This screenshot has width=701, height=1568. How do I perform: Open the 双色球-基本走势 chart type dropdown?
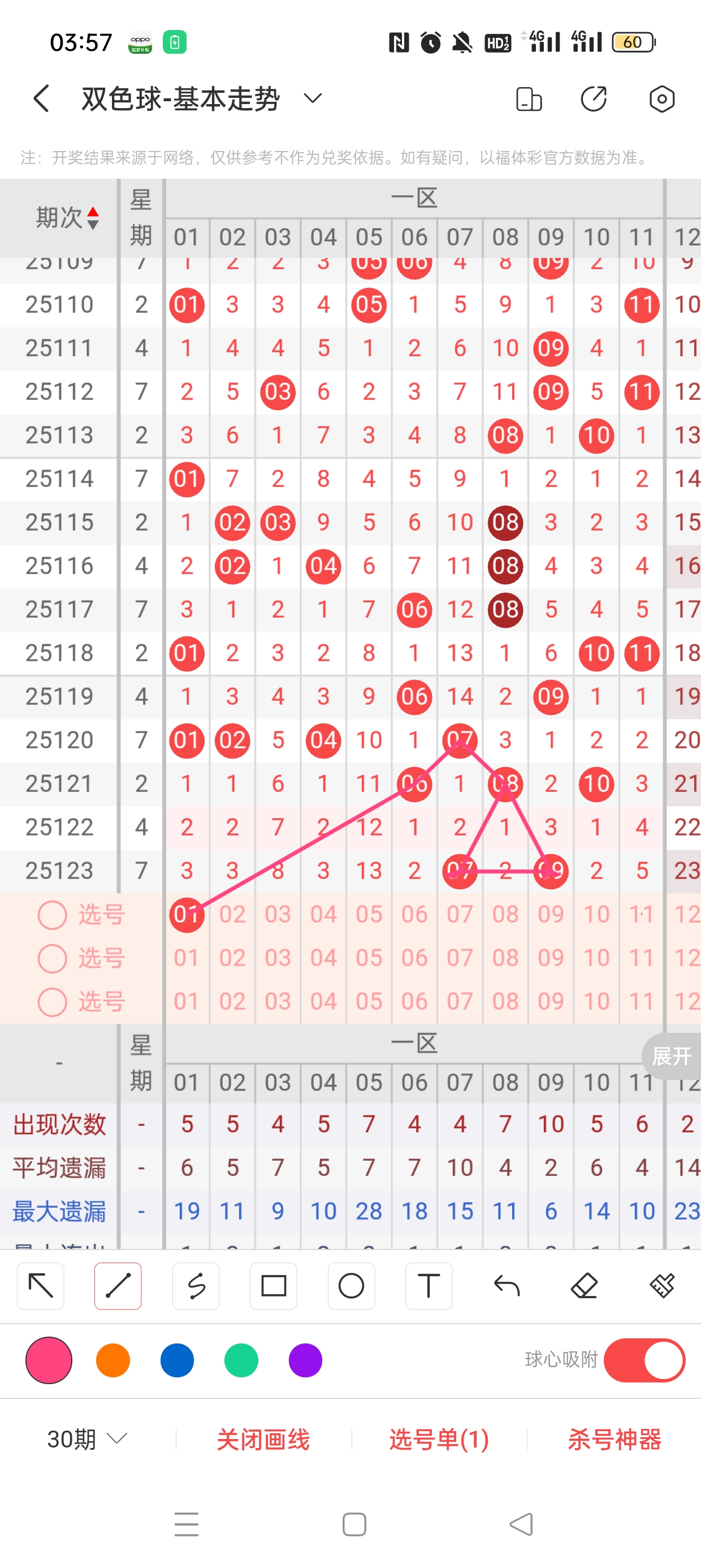tap(313, 98)
